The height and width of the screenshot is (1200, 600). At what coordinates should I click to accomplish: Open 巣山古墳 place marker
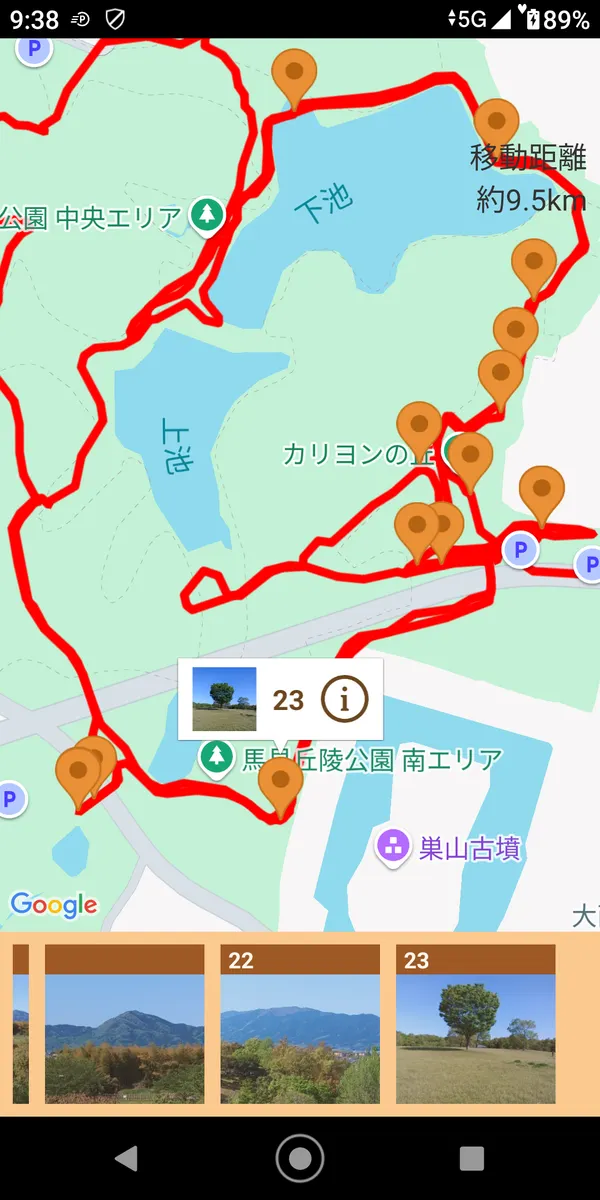pos(394,847)
